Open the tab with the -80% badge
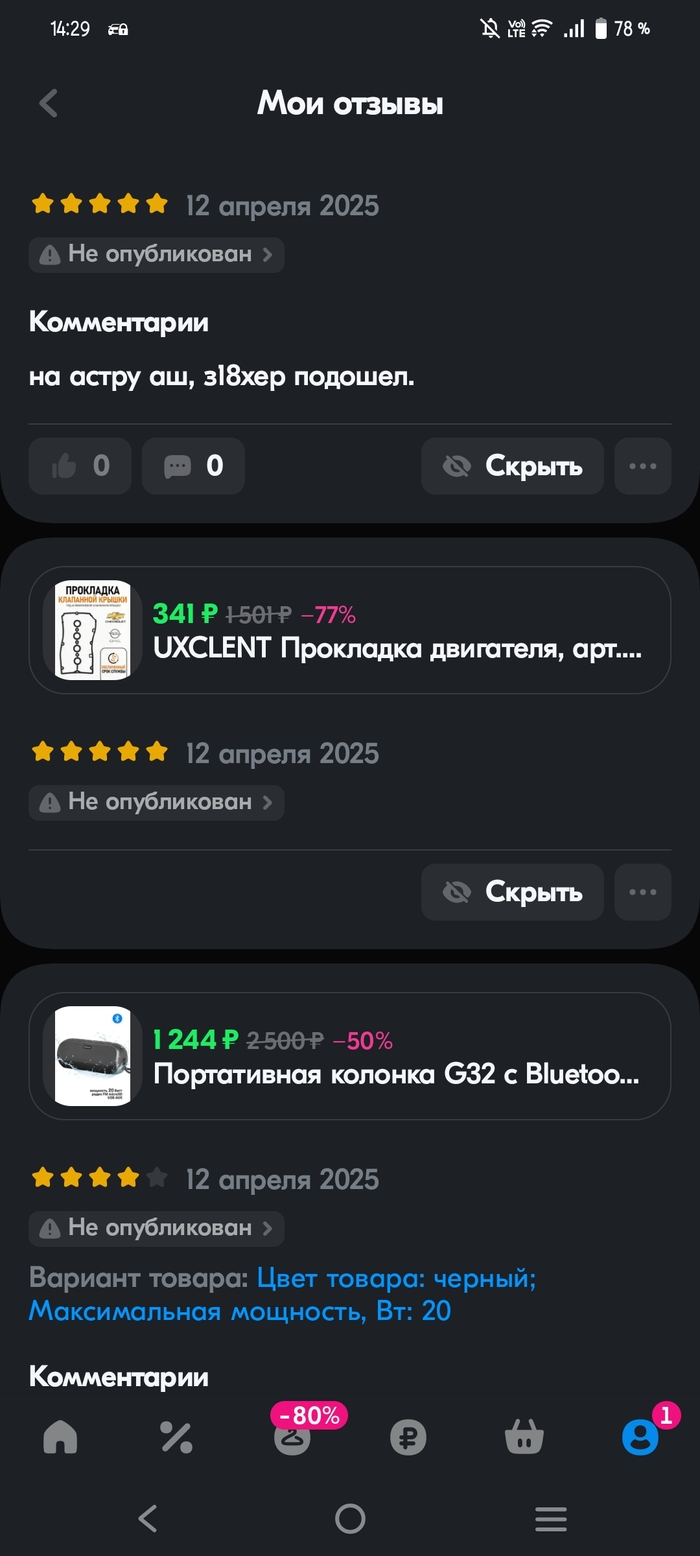This screenshot has height=1556, width=700. pos(292,1437)
